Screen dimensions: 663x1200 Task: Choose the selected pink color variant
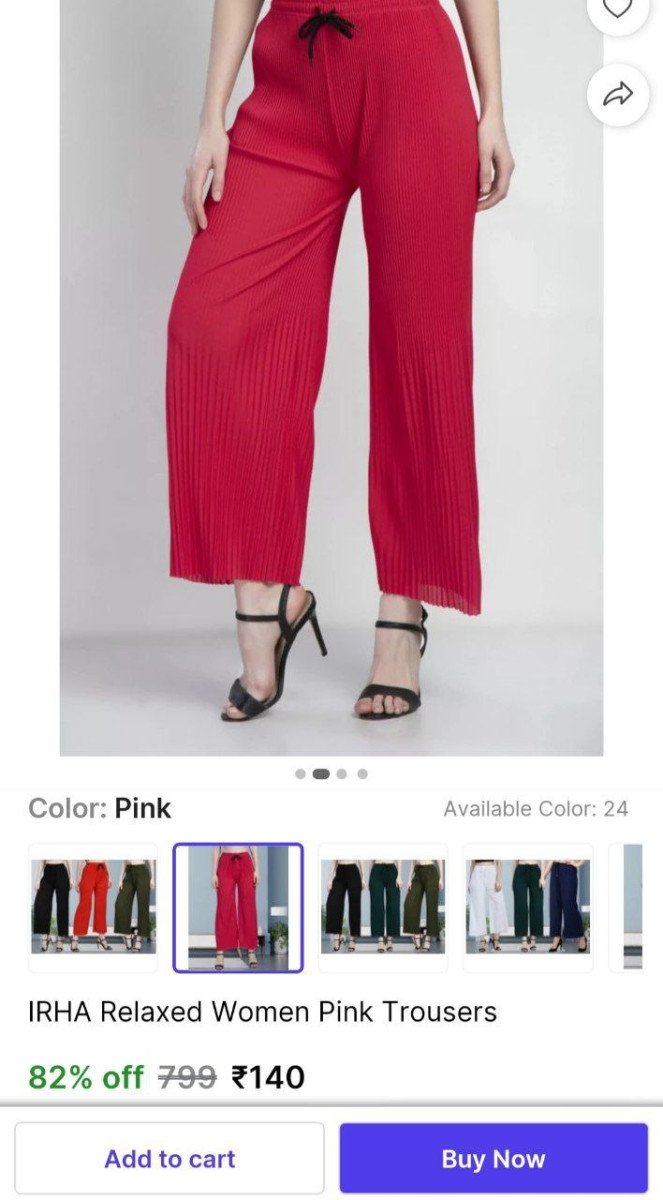[x=238, y=907]
